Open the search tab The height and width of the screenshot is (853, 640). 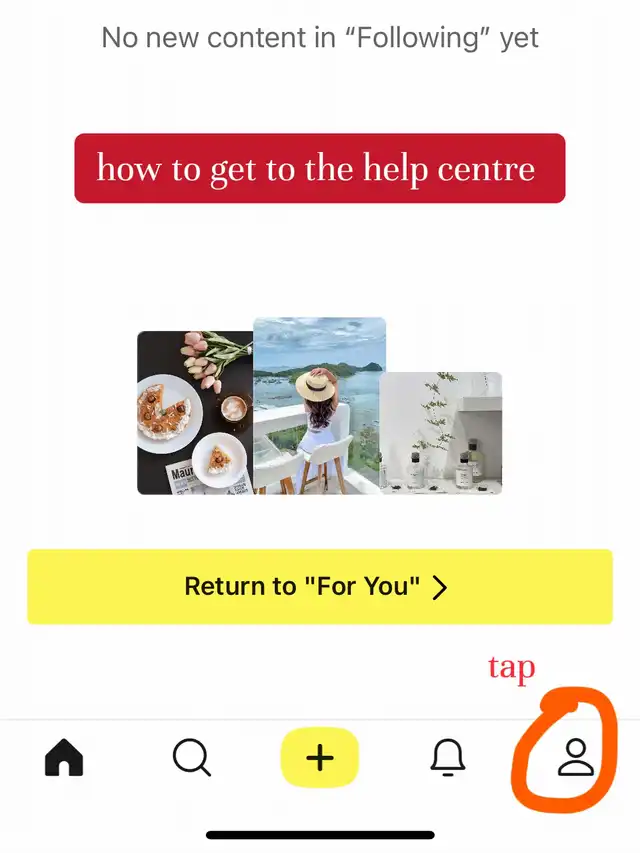tap(192, 759)
